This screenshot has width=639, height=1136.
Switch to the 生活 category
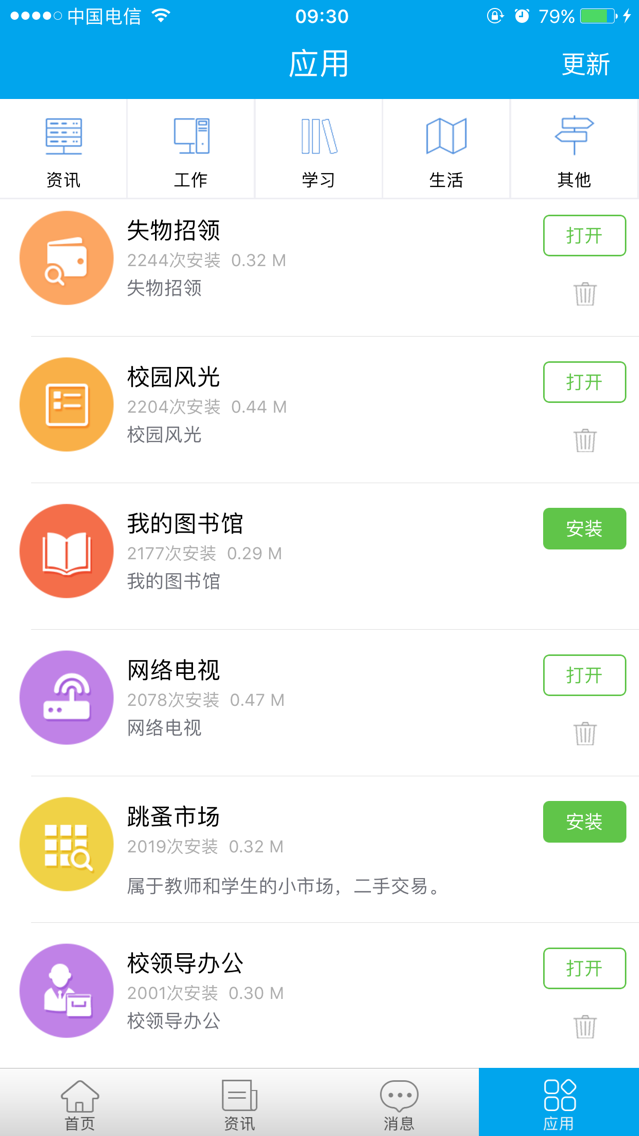tap(446, 150)
